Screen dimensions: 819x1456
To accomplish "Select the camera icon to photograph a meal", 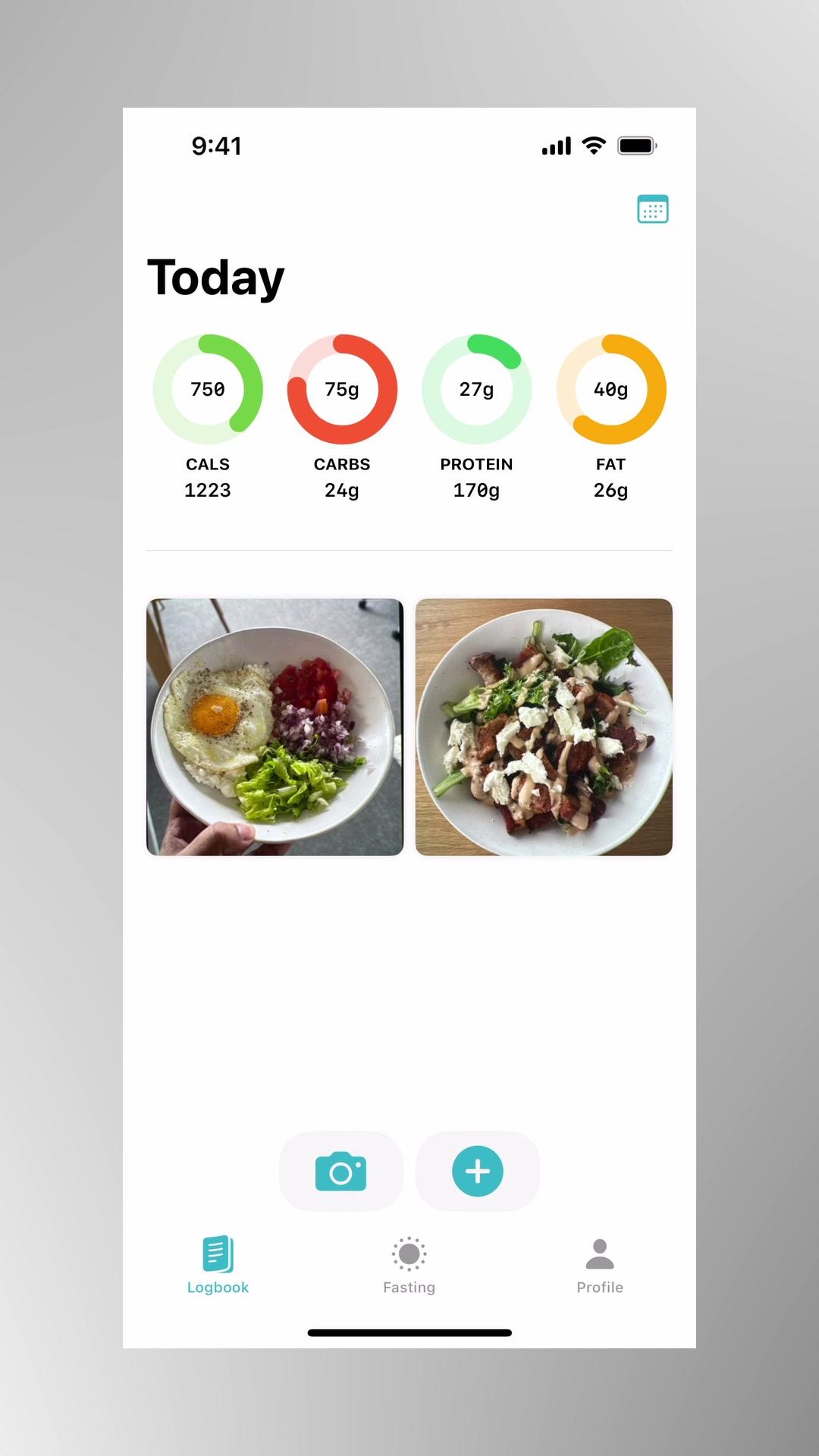I will 340,1171.
